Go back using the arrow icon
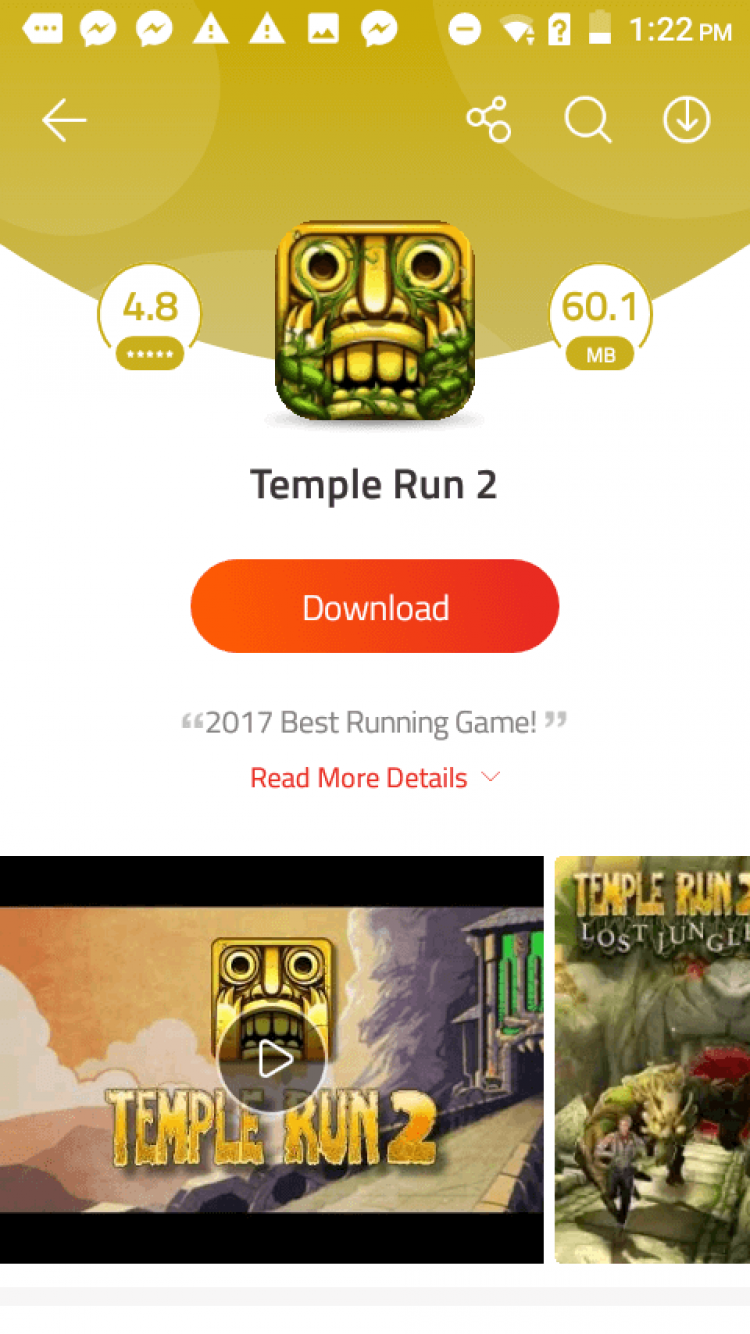The width and height of the screenshot is (750, 1334). [x=64, y=121]
